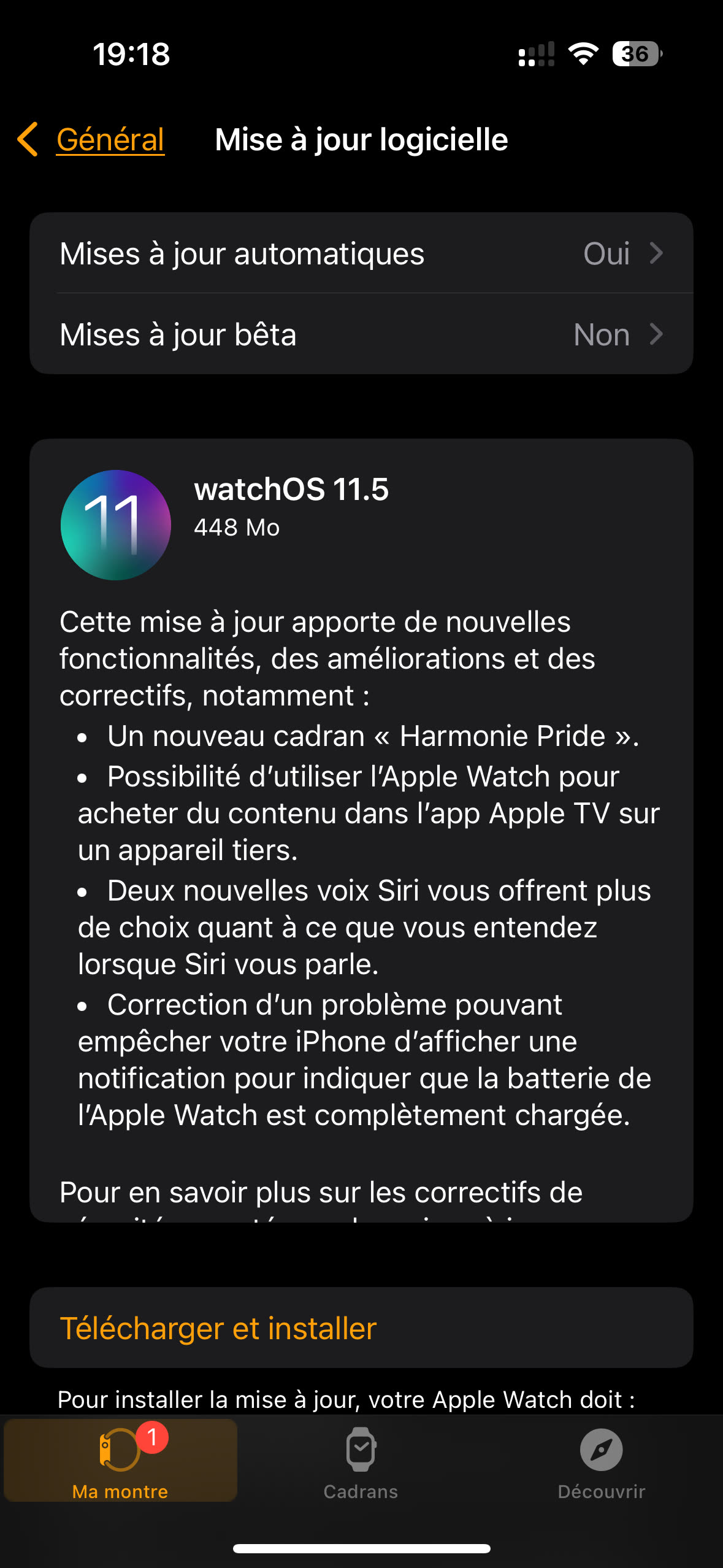Switch to the Découvrir tab
723x1568 pixels.
tap(601, 1462)
